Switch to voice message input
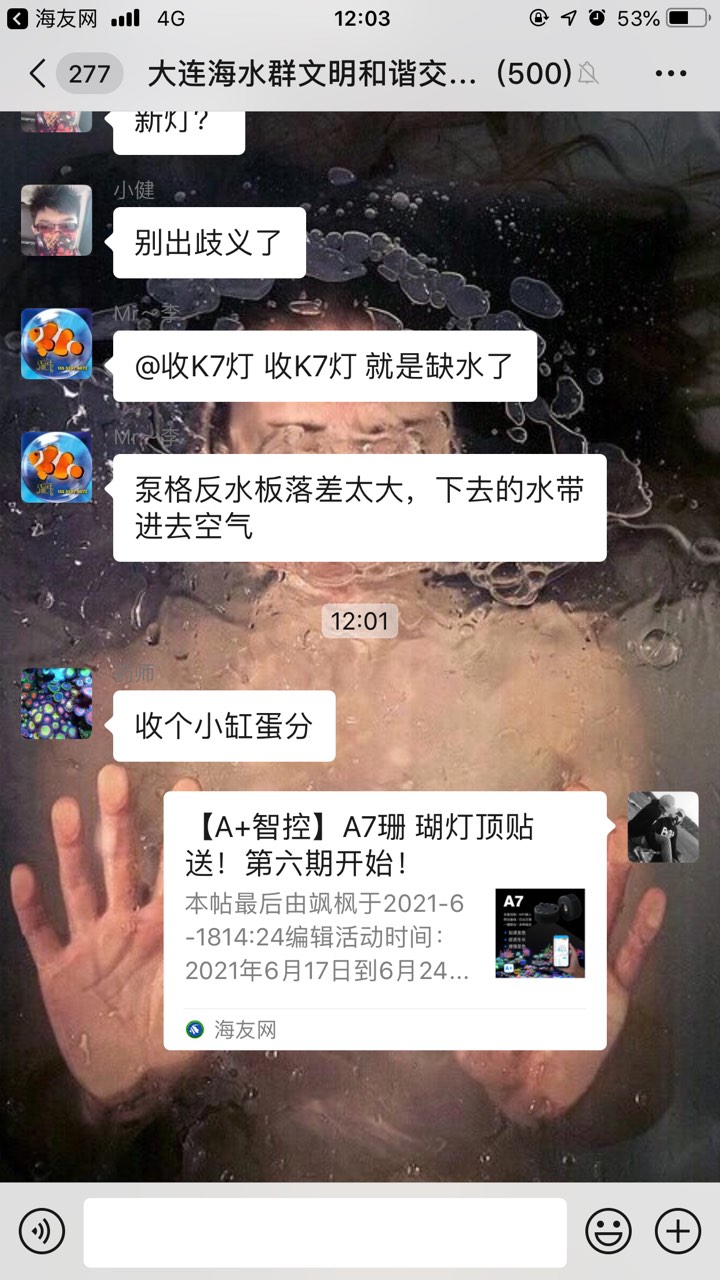The width and height of the screenshot is (720, 1280). (41, 1231)
